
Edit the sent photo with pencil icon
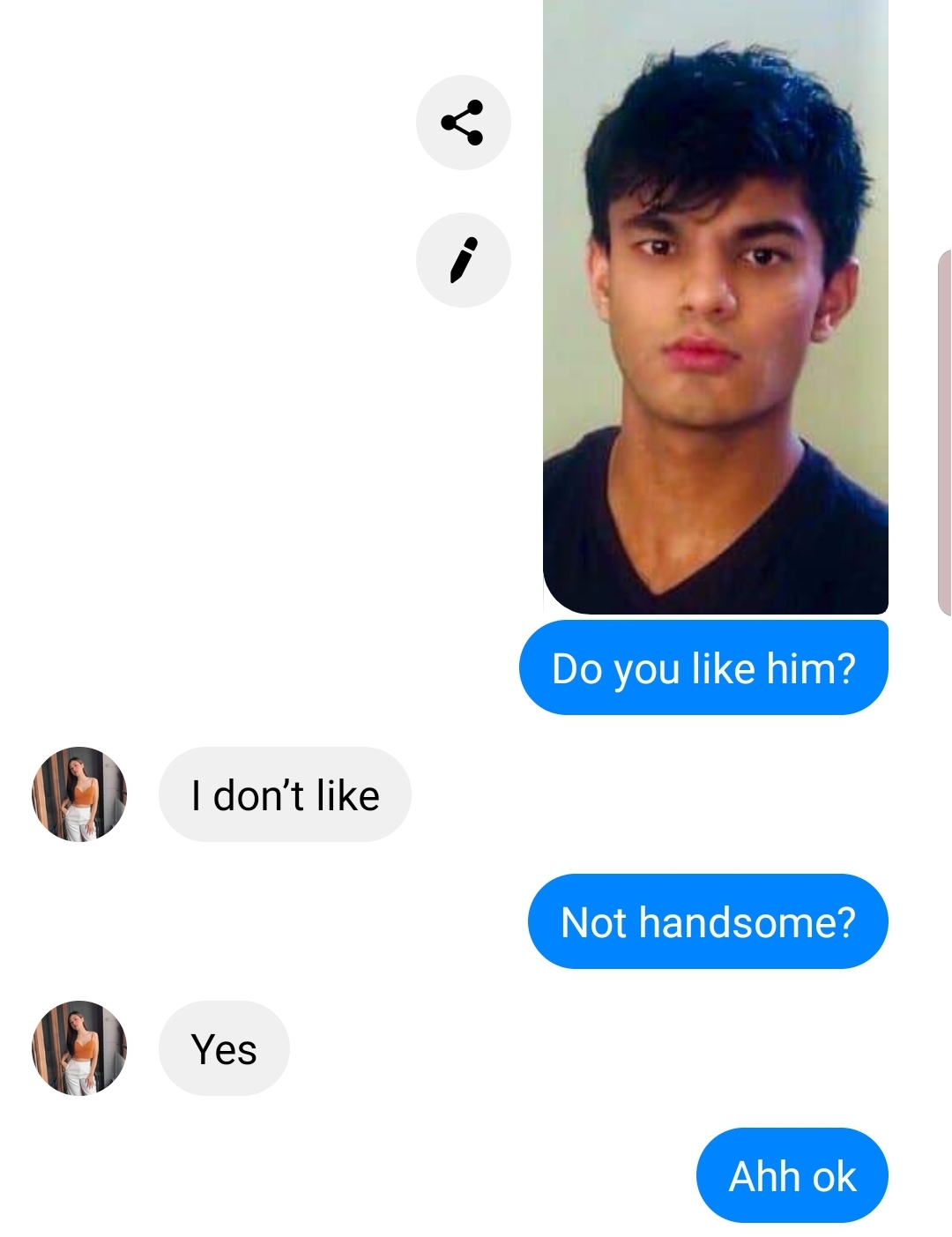pos(463,260)
